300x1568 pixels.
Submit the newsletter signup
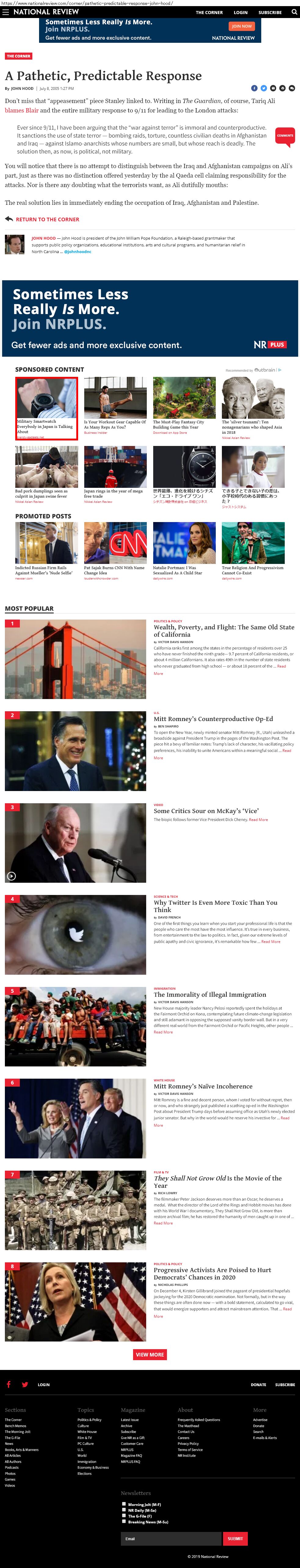click(x=235, y=1538)
